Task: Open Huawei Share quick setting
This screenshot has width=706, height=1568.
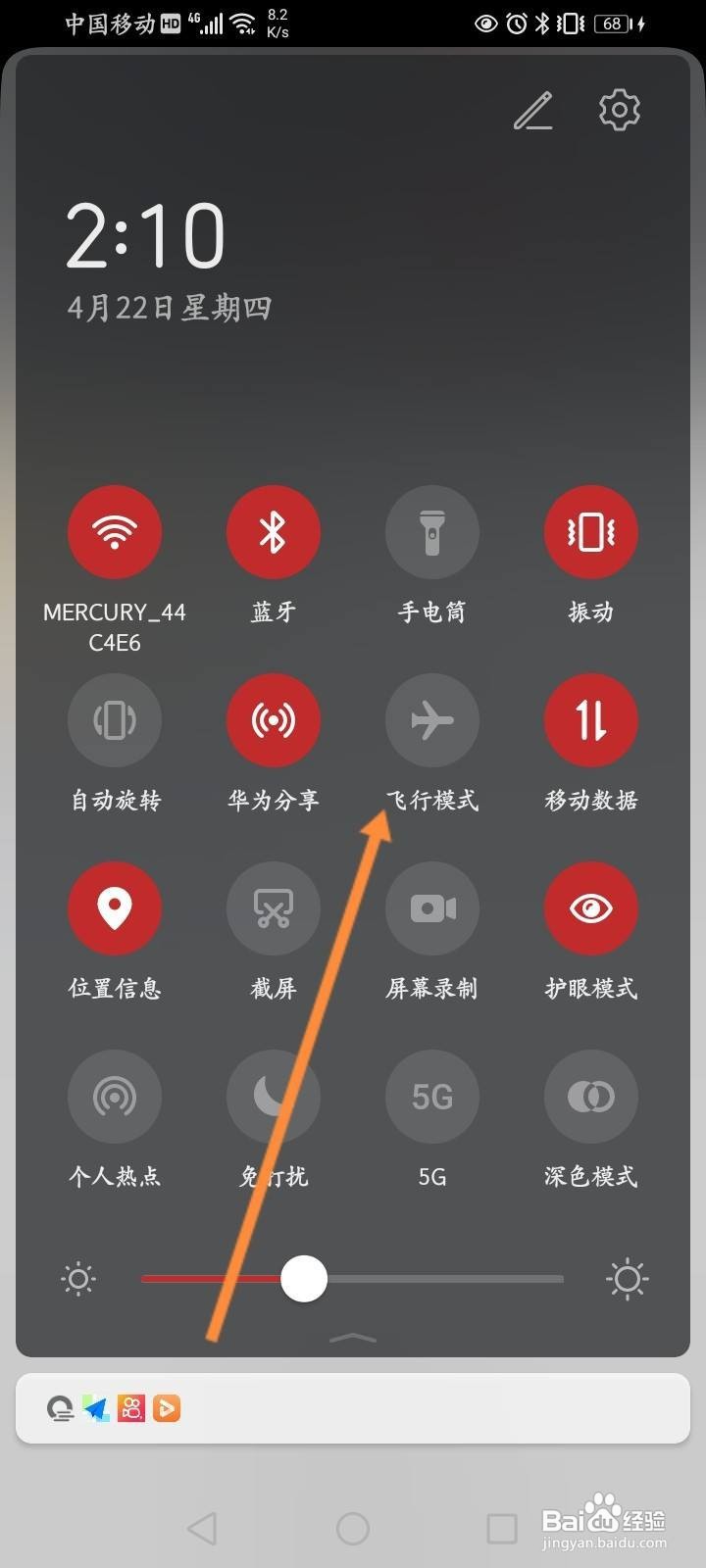Action: coord(274,720)
